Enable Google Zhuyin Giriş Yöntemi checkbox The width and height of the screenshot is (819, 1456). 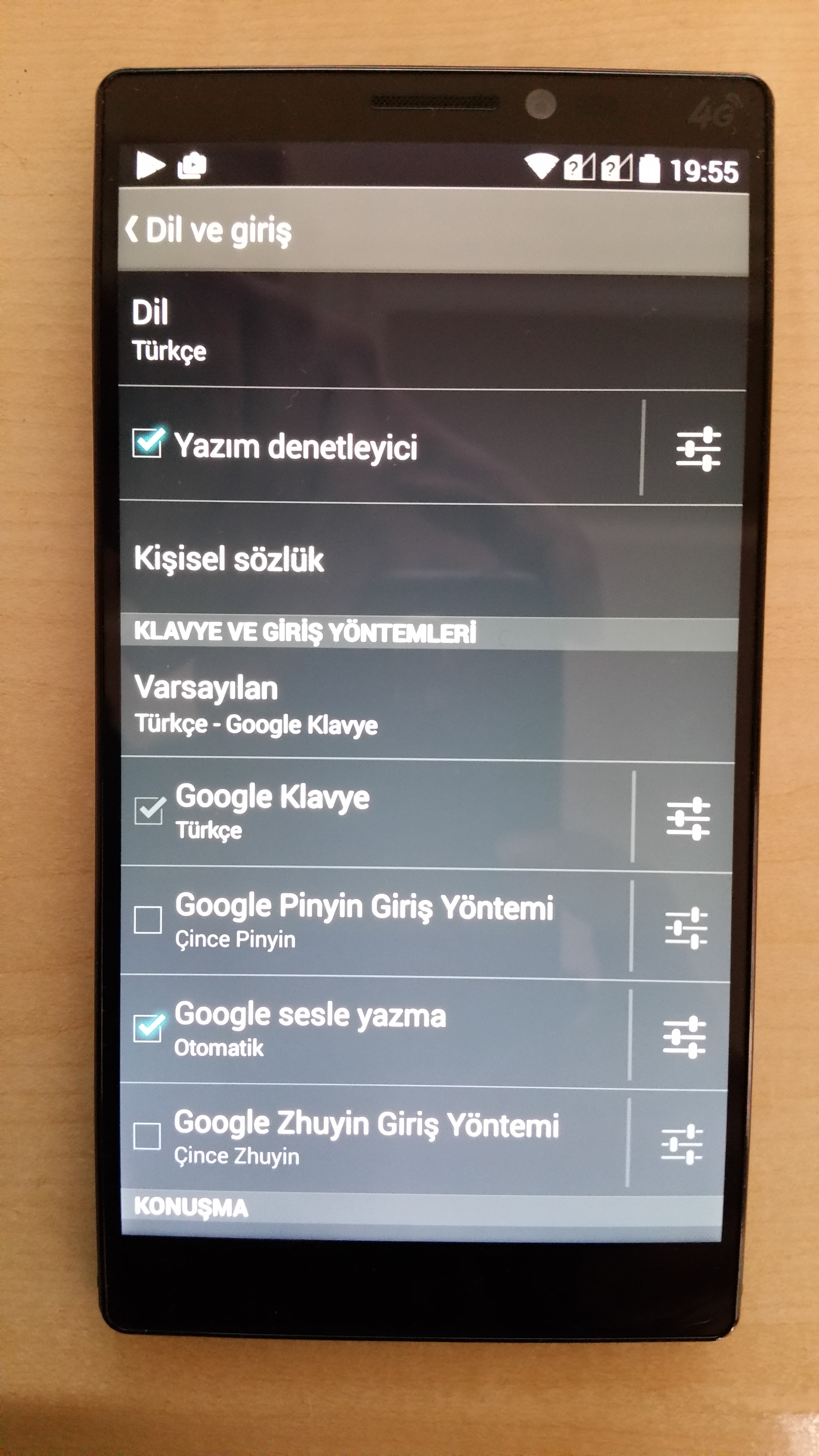(147, 1136)
